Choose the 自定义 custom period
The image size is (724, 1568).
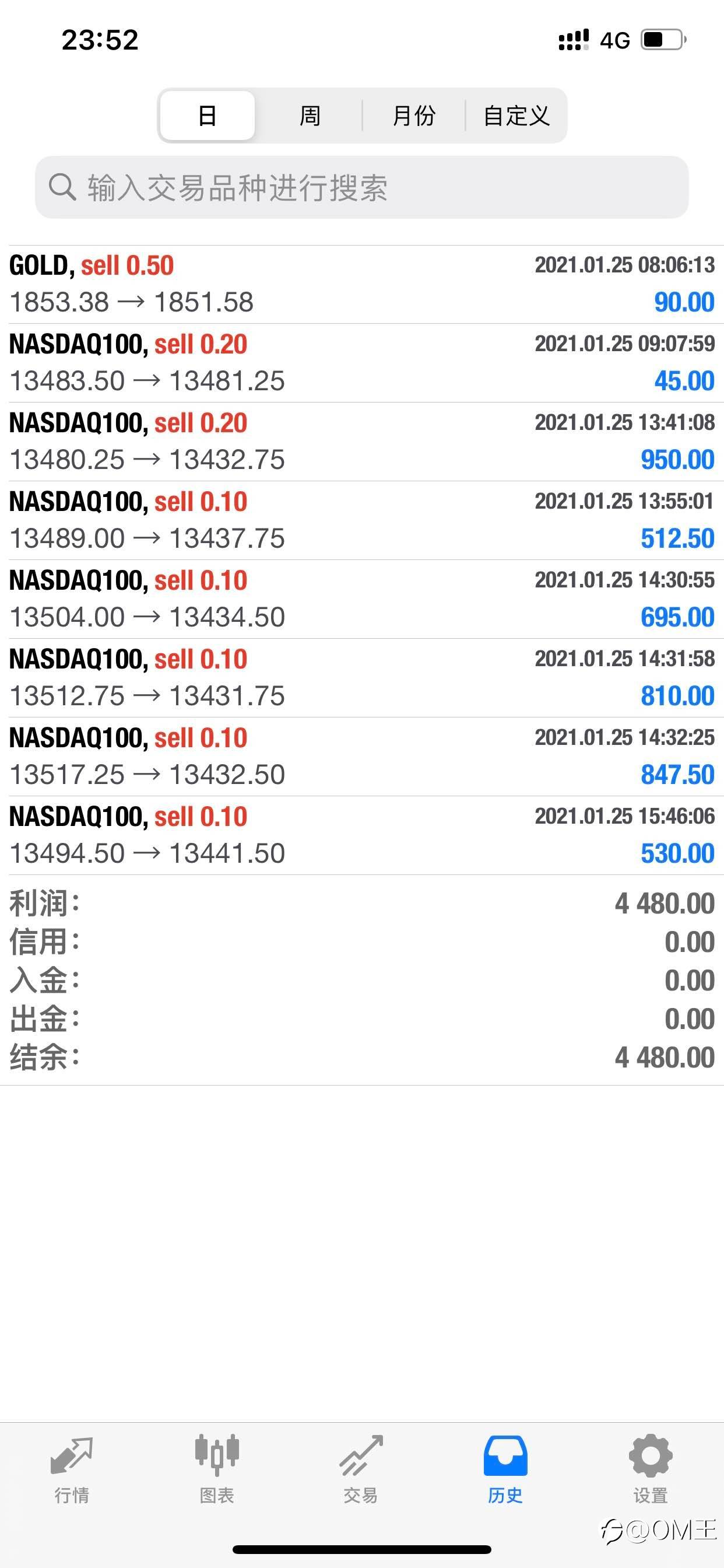[x=516, y=116]
